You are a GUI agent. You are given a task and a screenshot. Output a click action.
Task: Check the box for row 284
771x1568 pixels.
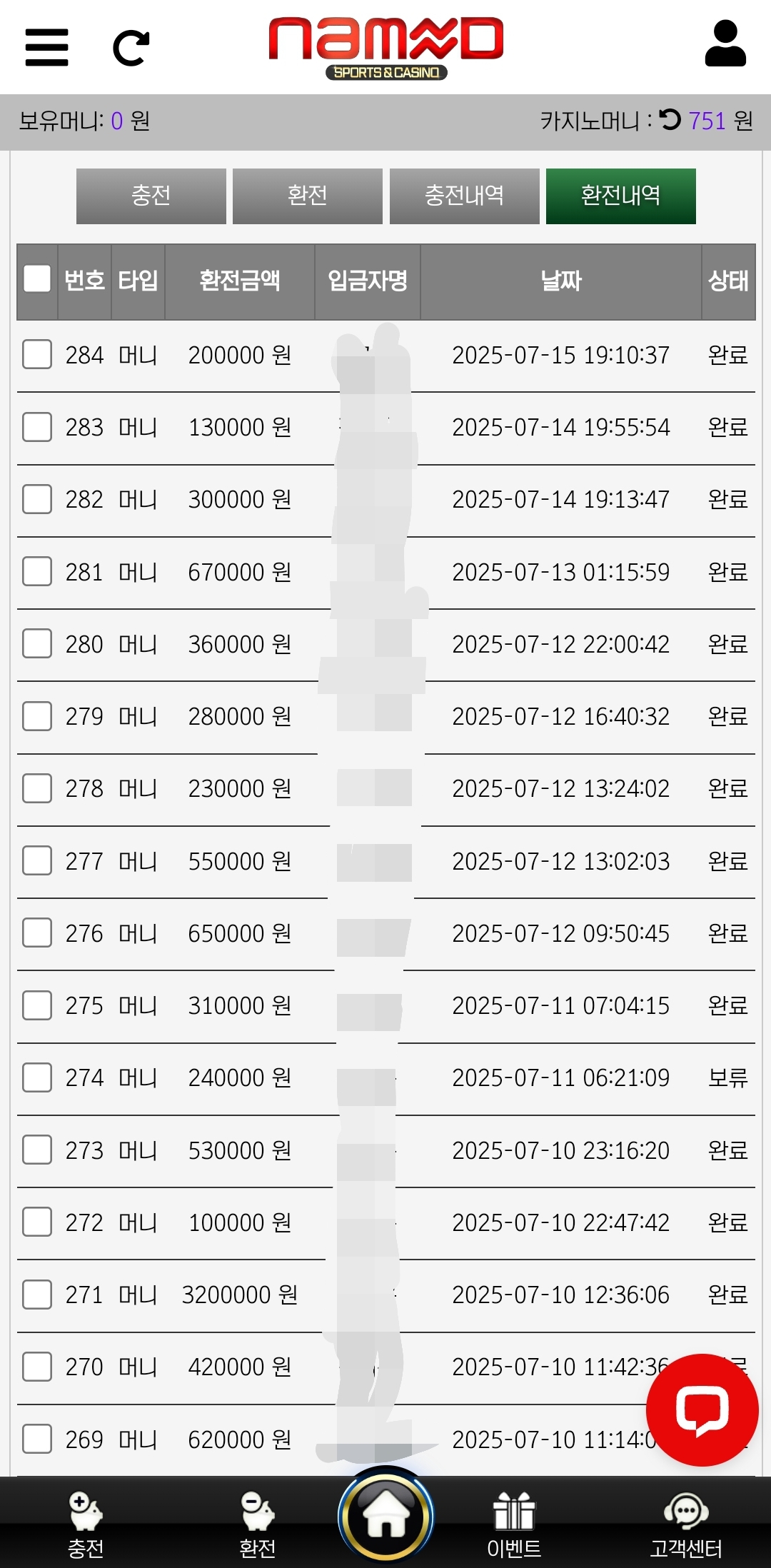point(37,354)
